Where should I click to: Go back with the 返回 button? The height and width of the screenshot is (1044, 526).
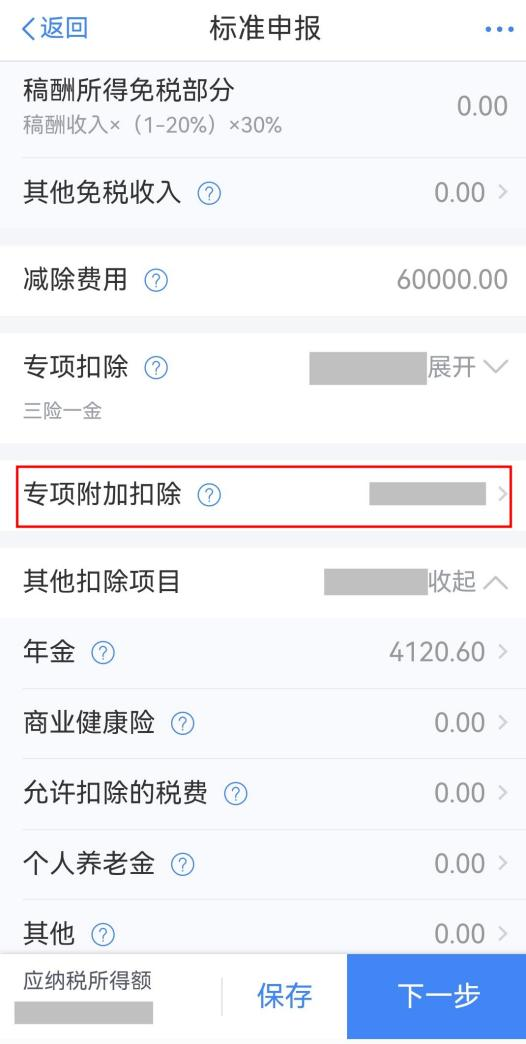tap(55, 29)
